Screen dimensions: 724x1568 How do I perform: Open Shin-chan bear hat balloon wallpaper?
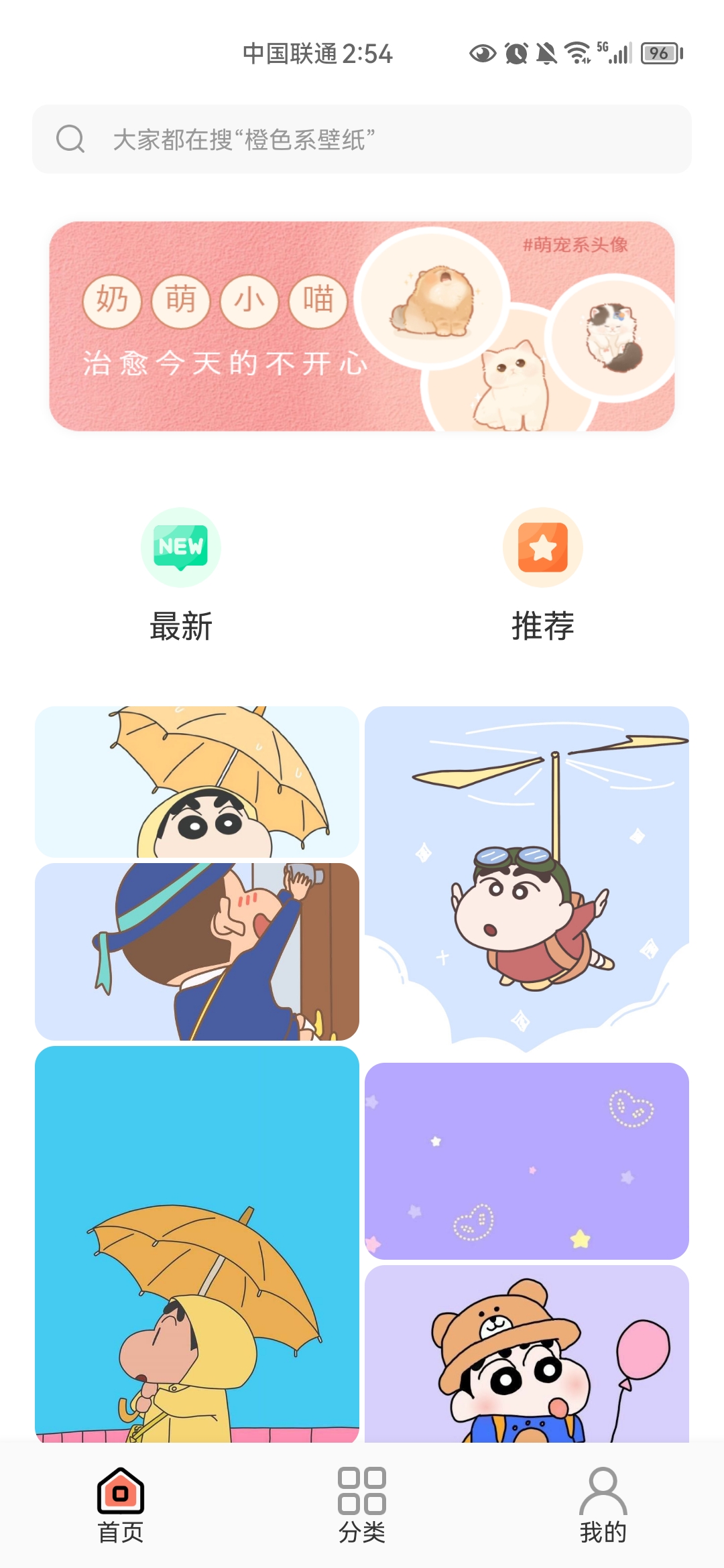click(x=527, y=1354)
